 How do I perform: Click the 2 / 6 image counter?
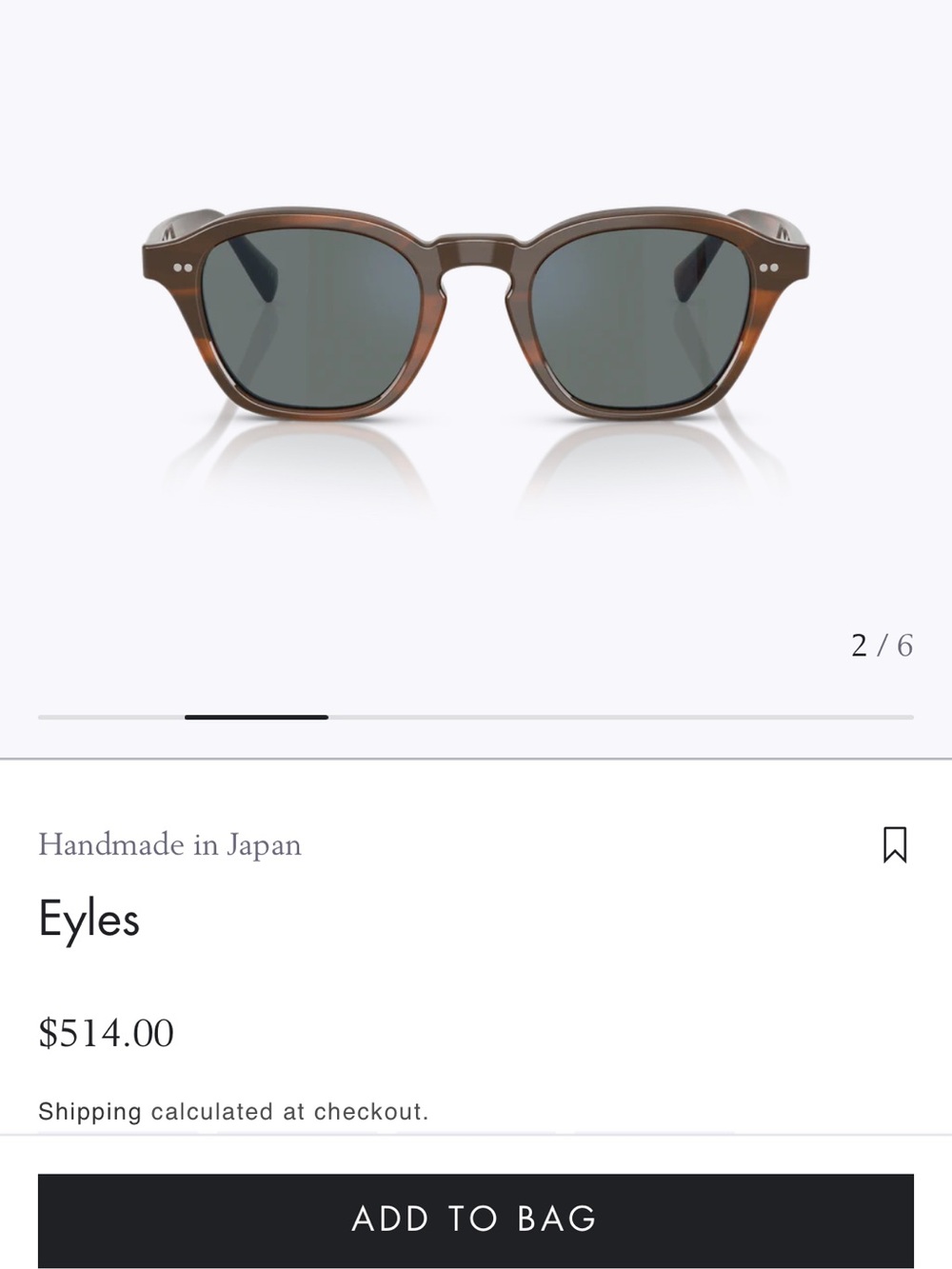[x=881, y=645]
